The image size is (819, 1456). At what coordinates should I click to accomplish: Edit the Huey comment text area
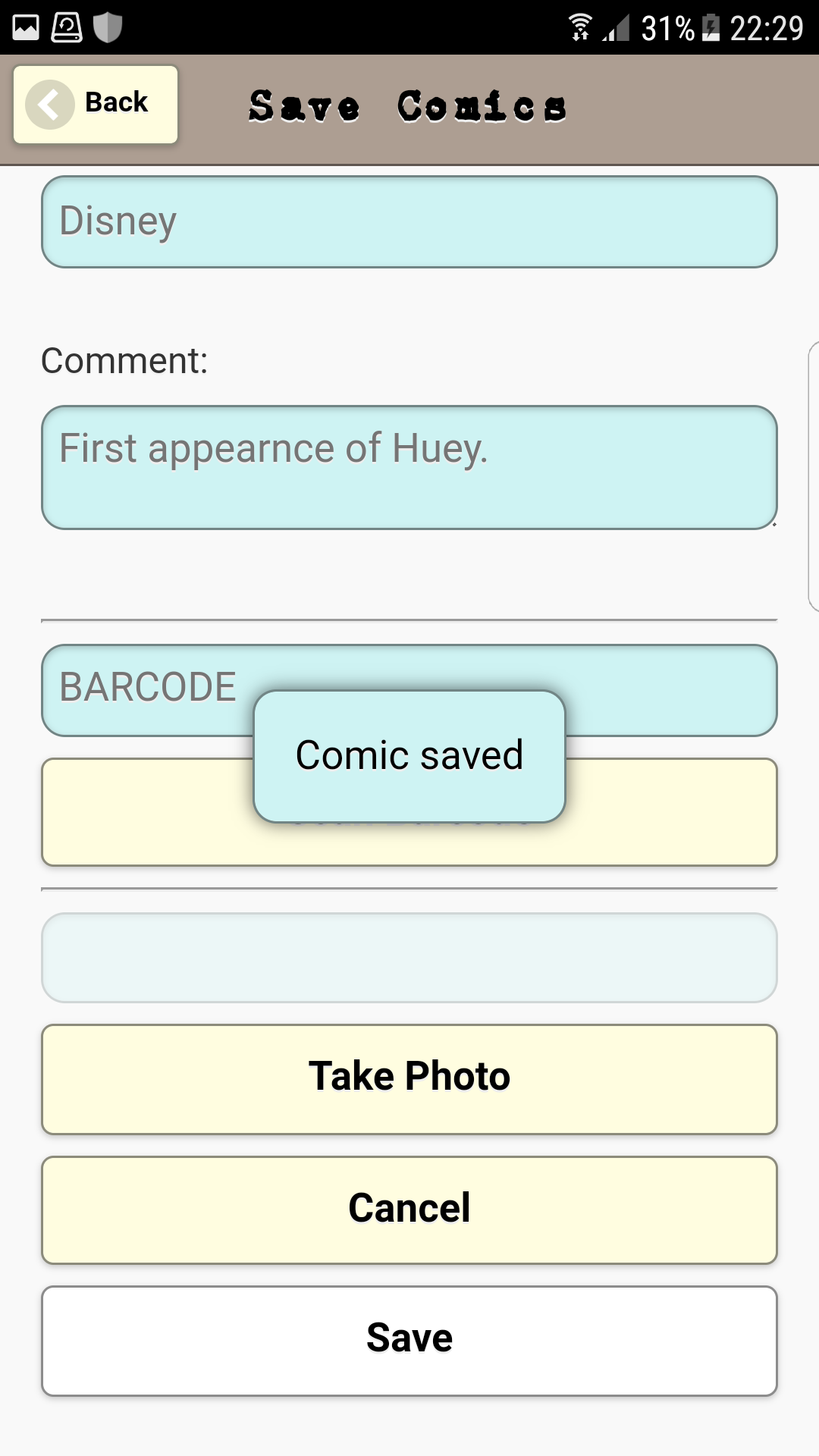[x=409, y=466]
